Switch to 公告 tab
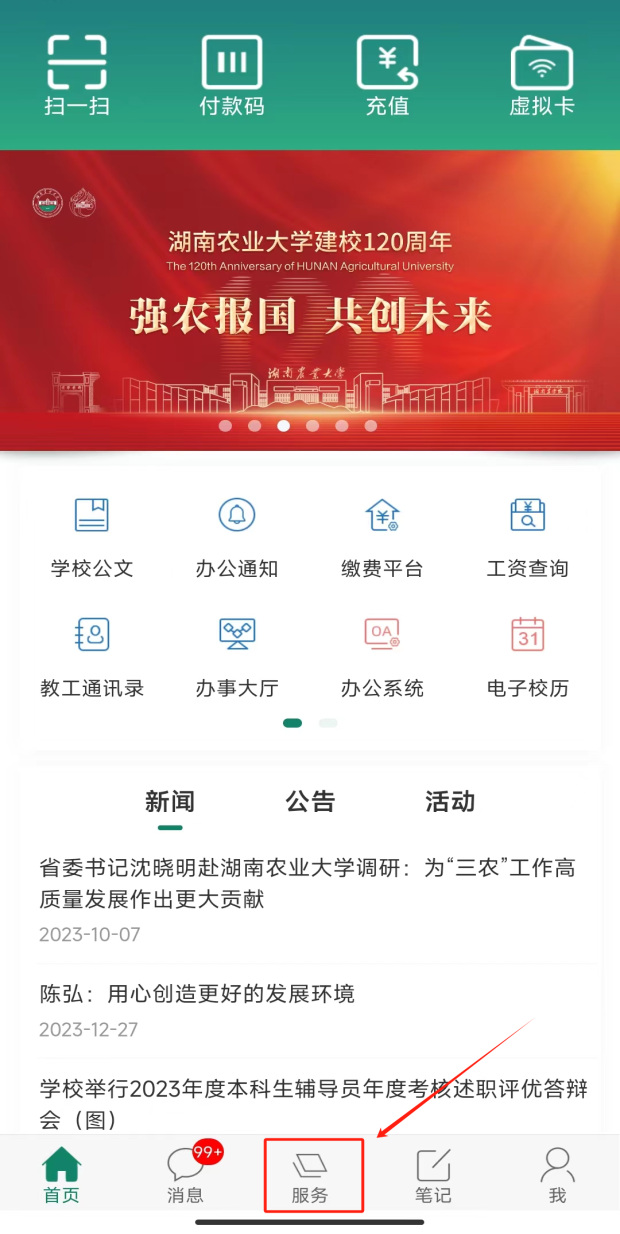Image resolution: width=620 pixels, height=1234 pixels. (310, 801)
